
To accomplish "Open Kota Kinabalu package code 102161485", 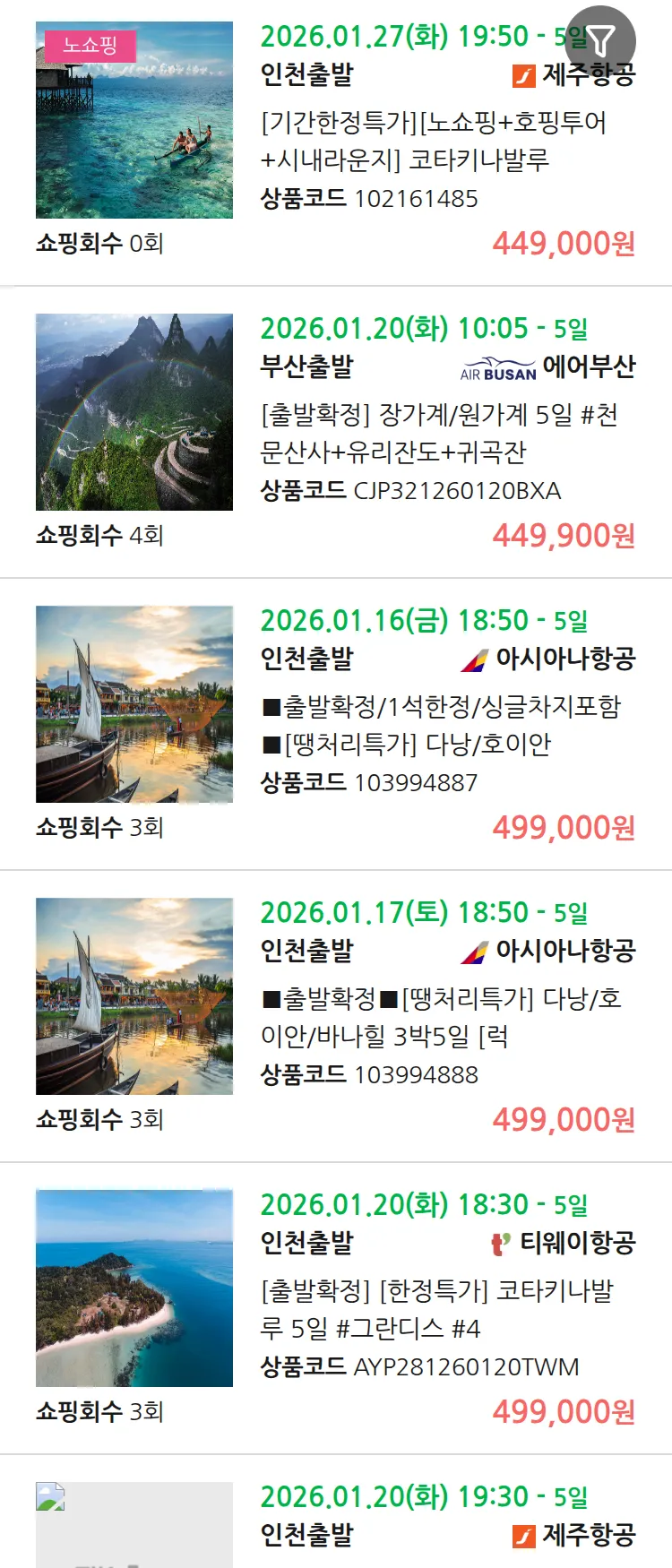I will pos(433,141).
